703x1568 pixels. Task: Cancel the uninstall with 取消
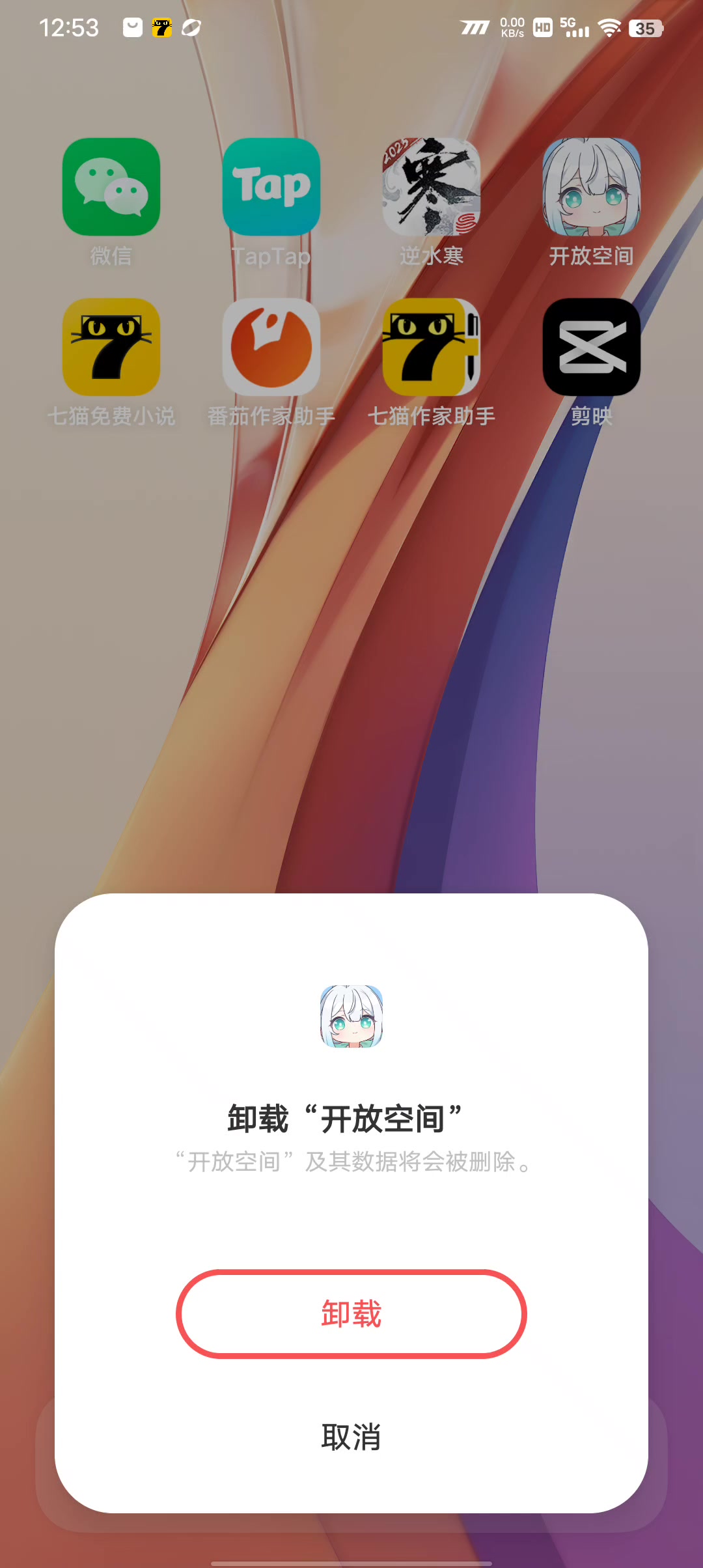coord(351,1436)
